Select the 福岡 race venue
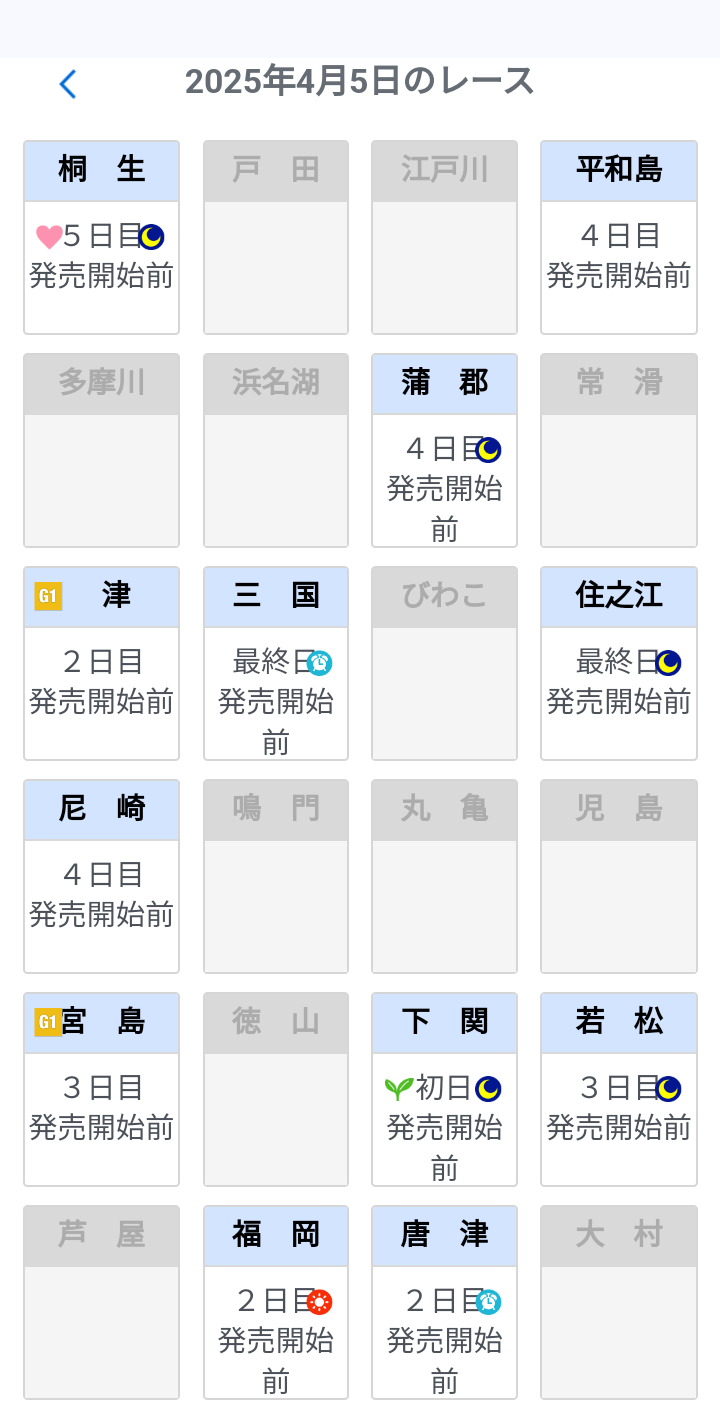This screenshot has width=720, height=1423. [275, 1302]
